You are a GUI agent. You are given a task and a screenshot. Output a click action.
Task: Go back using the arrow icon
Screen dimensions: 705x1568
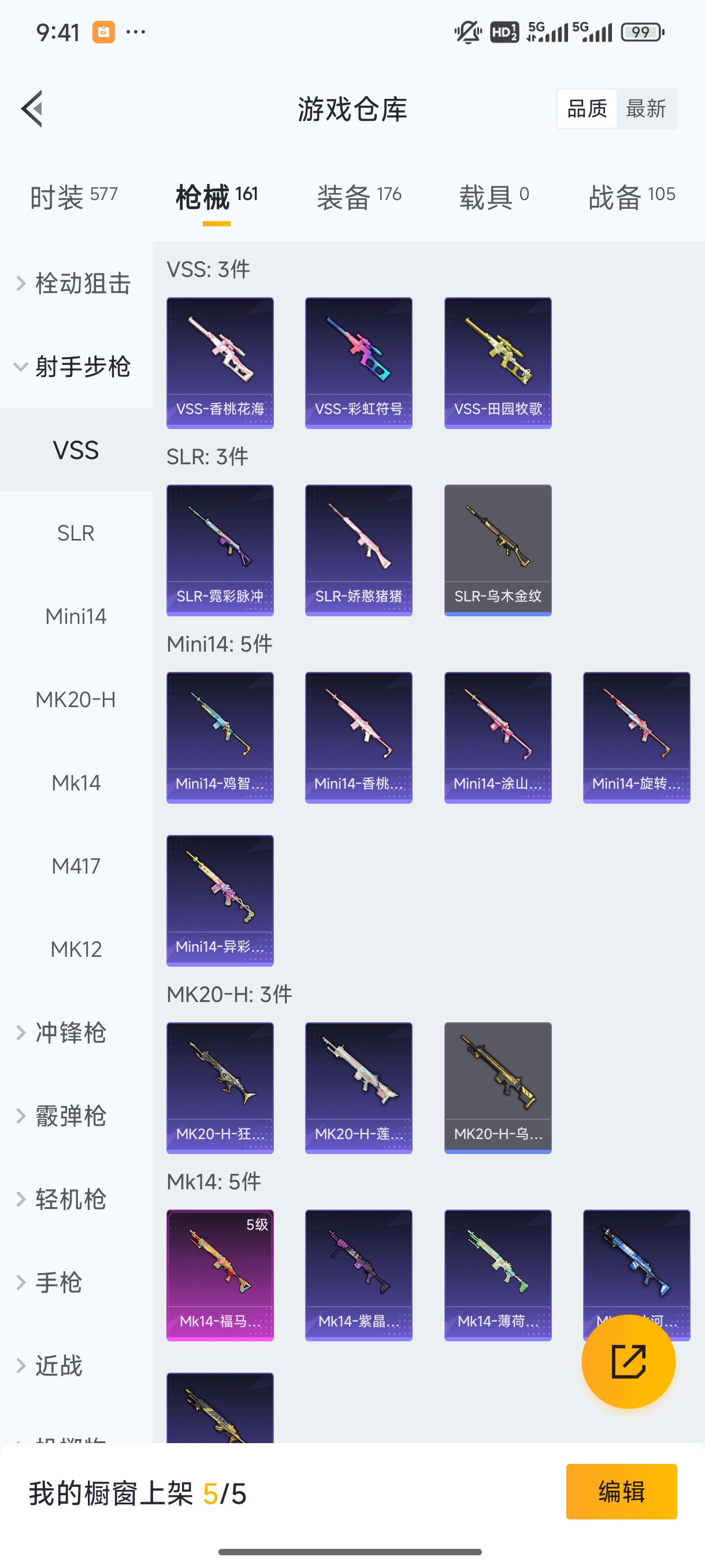coord(32,109)
